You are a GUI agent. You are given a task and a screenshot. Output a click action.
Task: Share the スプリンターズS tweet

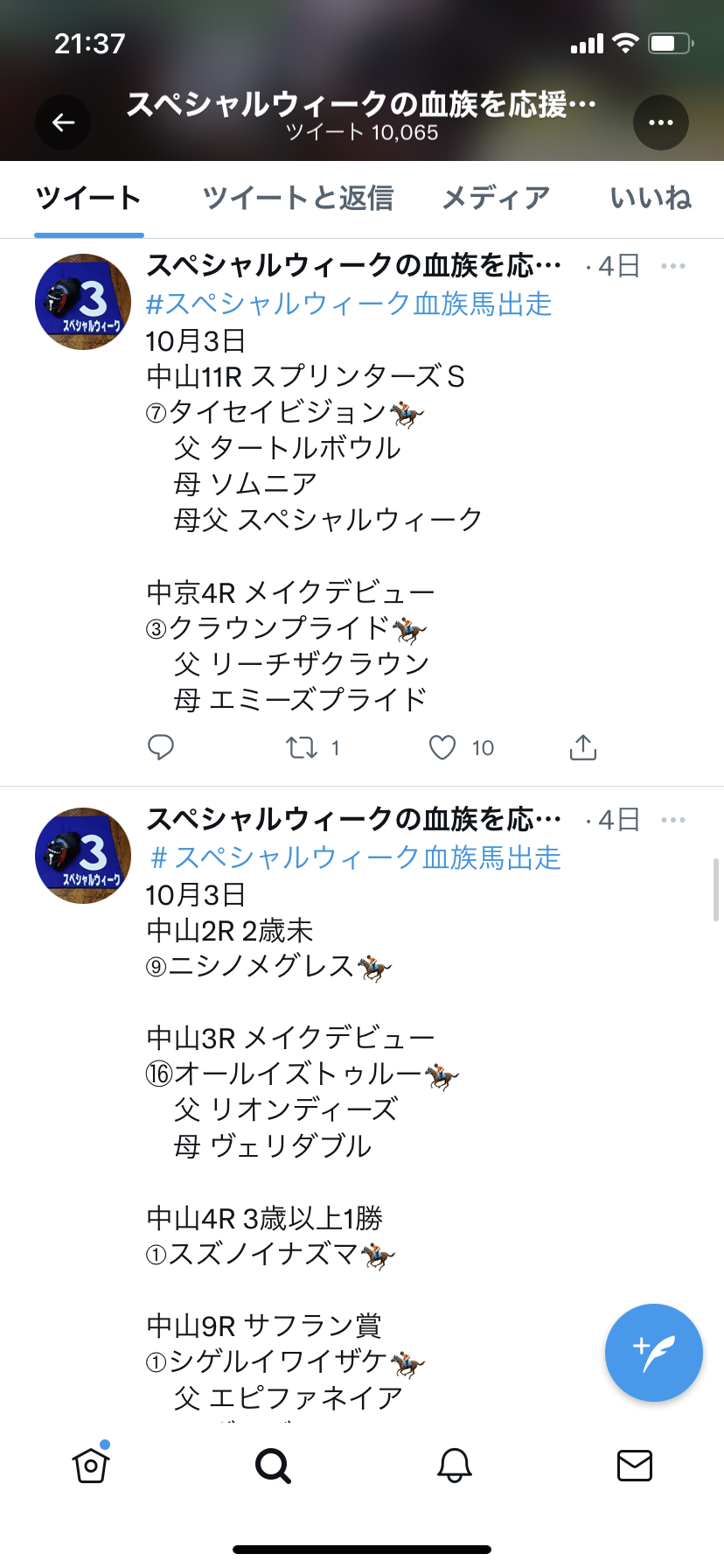click(x=583, y=747)
